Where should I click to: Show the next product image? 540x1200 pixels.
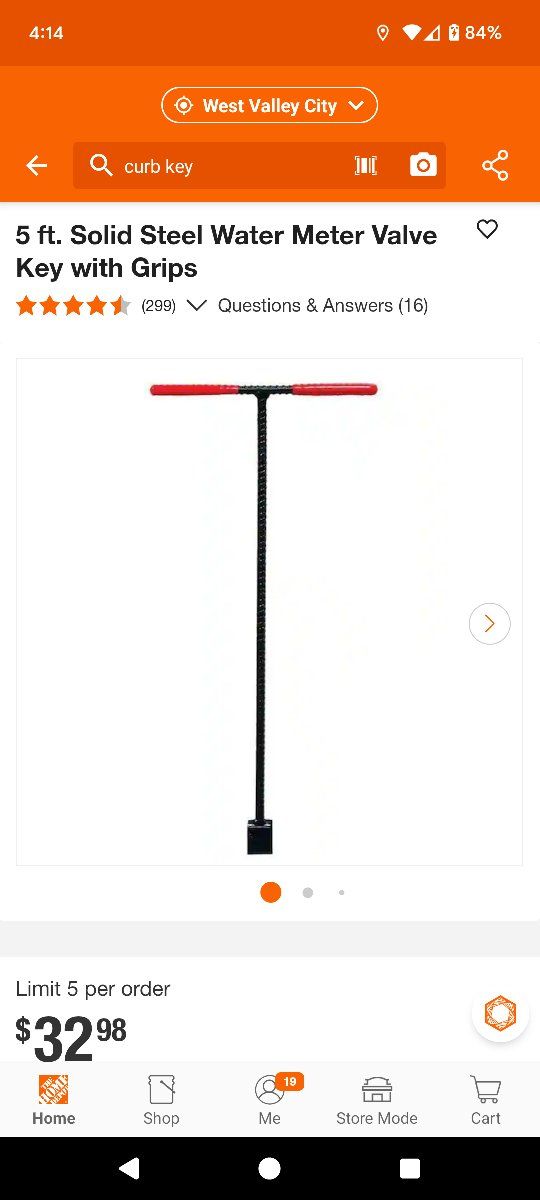tap(489, 624)
